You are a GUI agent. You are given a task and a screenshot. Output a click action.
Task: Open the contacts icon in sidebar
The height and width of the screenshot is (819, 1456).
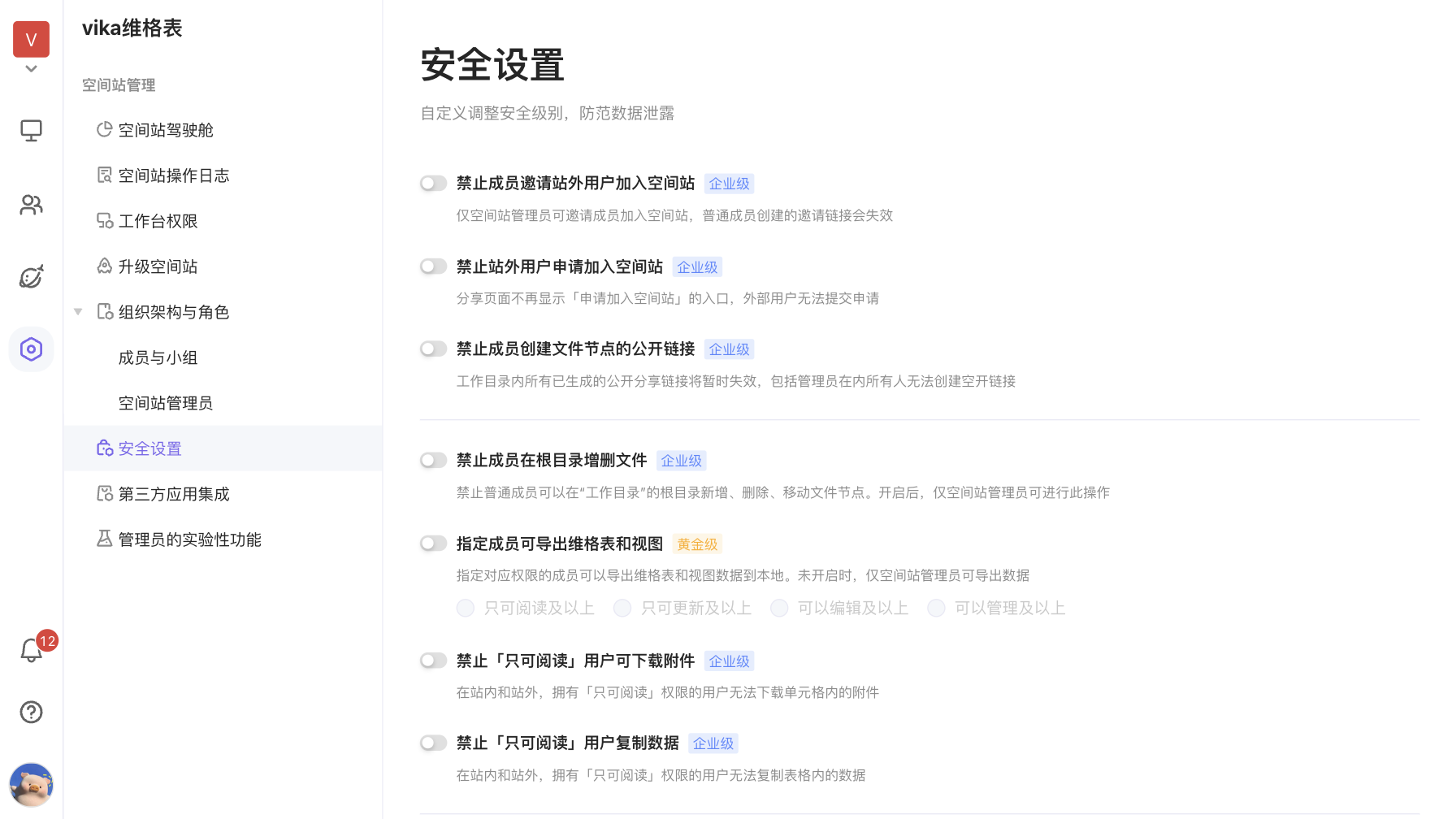pyautogui.click(x=31, y=205)
